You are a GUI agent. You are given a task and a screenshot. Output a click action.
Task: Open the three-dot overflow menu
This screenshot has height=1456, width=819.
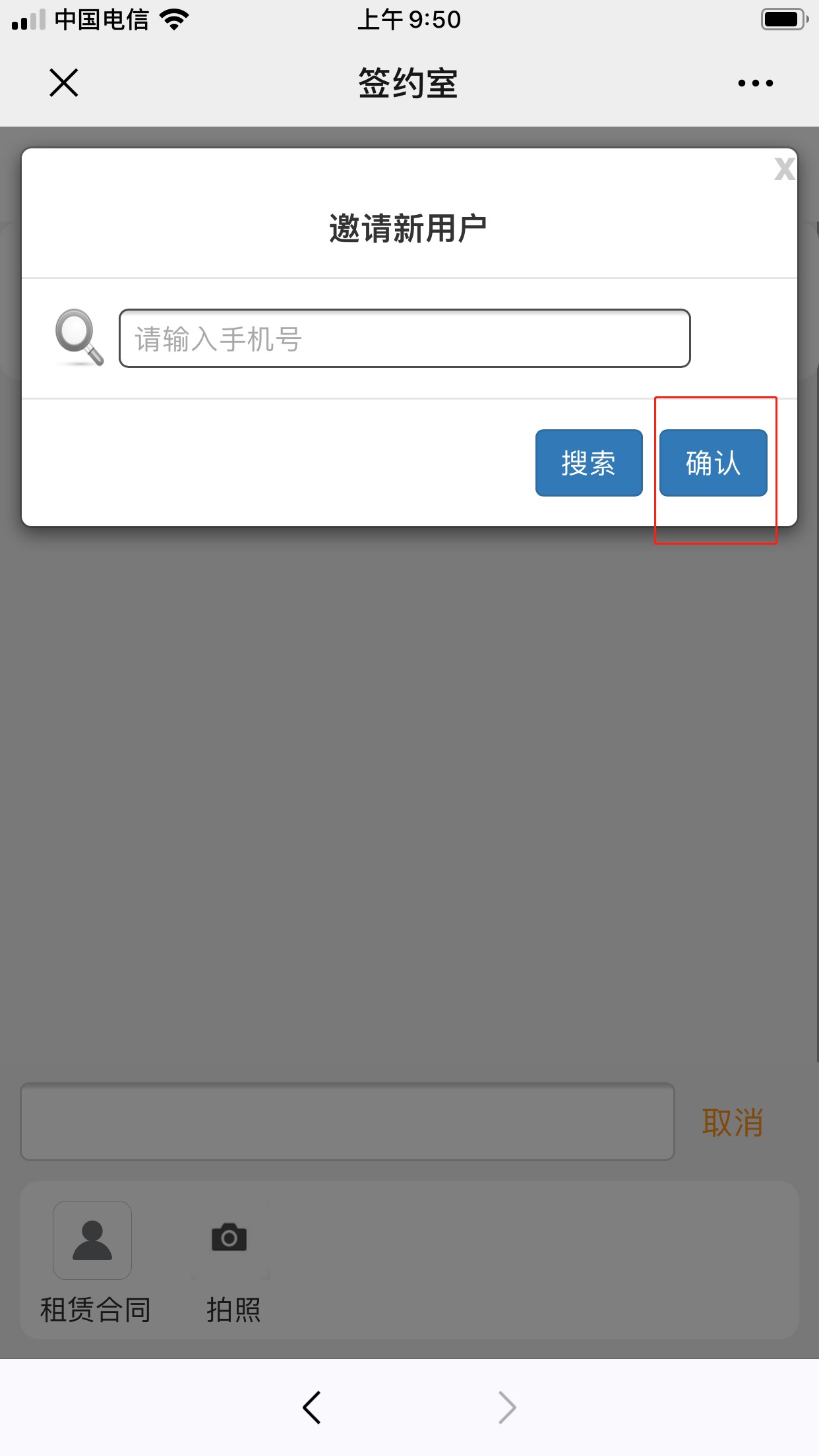[x=756, y=83]
